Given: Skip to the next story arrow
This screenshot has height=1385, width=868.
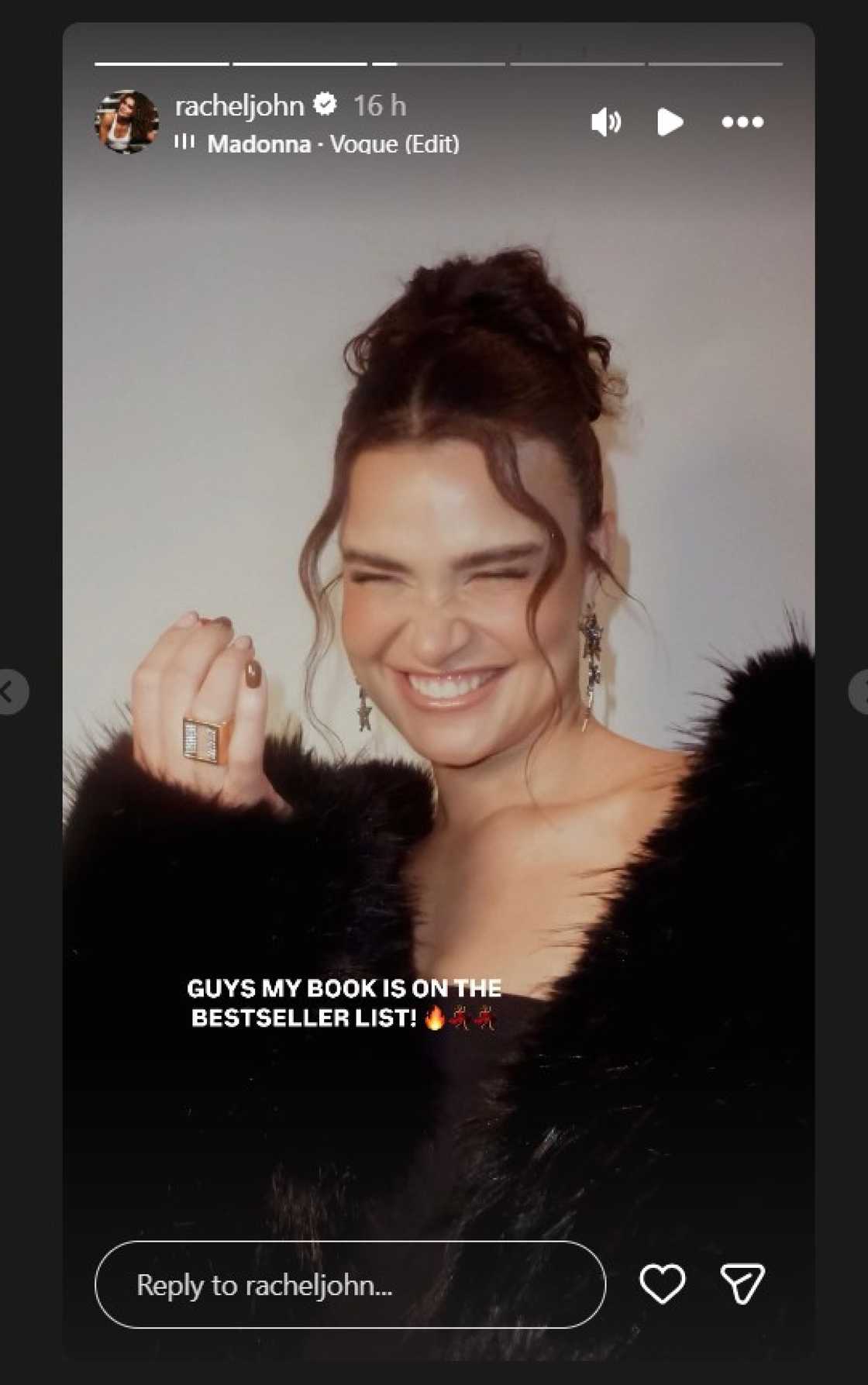Looking at the screenshot, I should (x=859, y=691).
